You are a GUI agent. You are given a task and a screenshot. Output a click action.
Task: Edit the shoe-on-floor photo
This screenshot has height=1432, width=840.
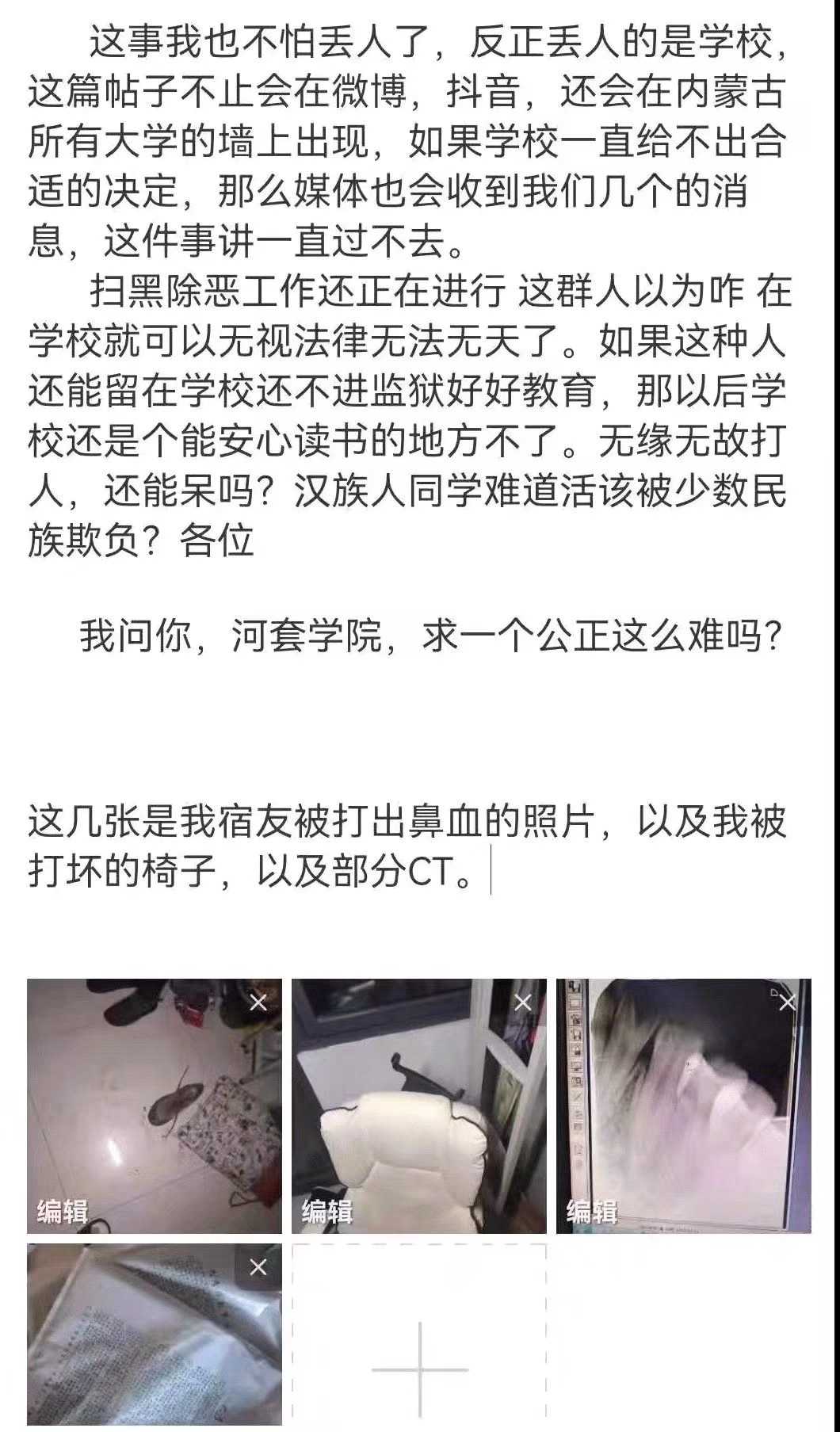[x=63, y=1211]
